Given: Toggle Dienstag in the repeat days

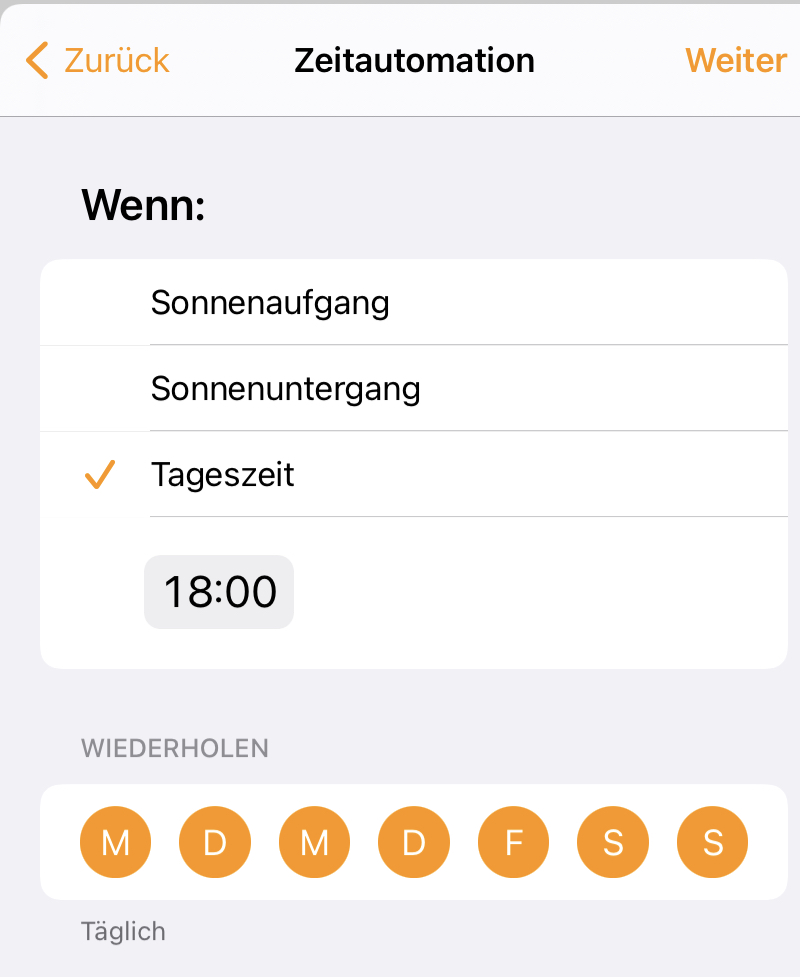Looking at the screenshot, I should click(214, 843).
